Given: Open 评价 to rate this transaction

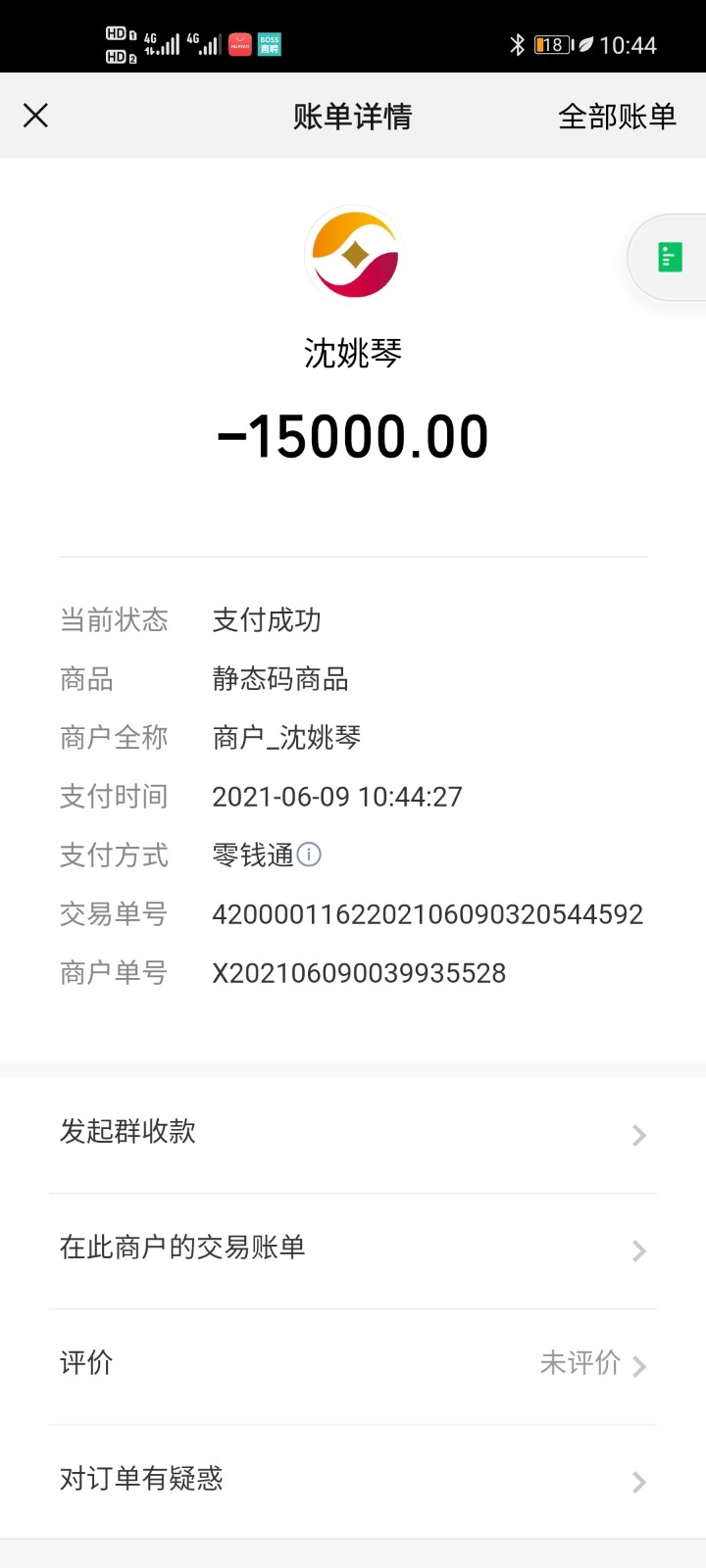Looking at the screenshot, I should (353, 1364).
